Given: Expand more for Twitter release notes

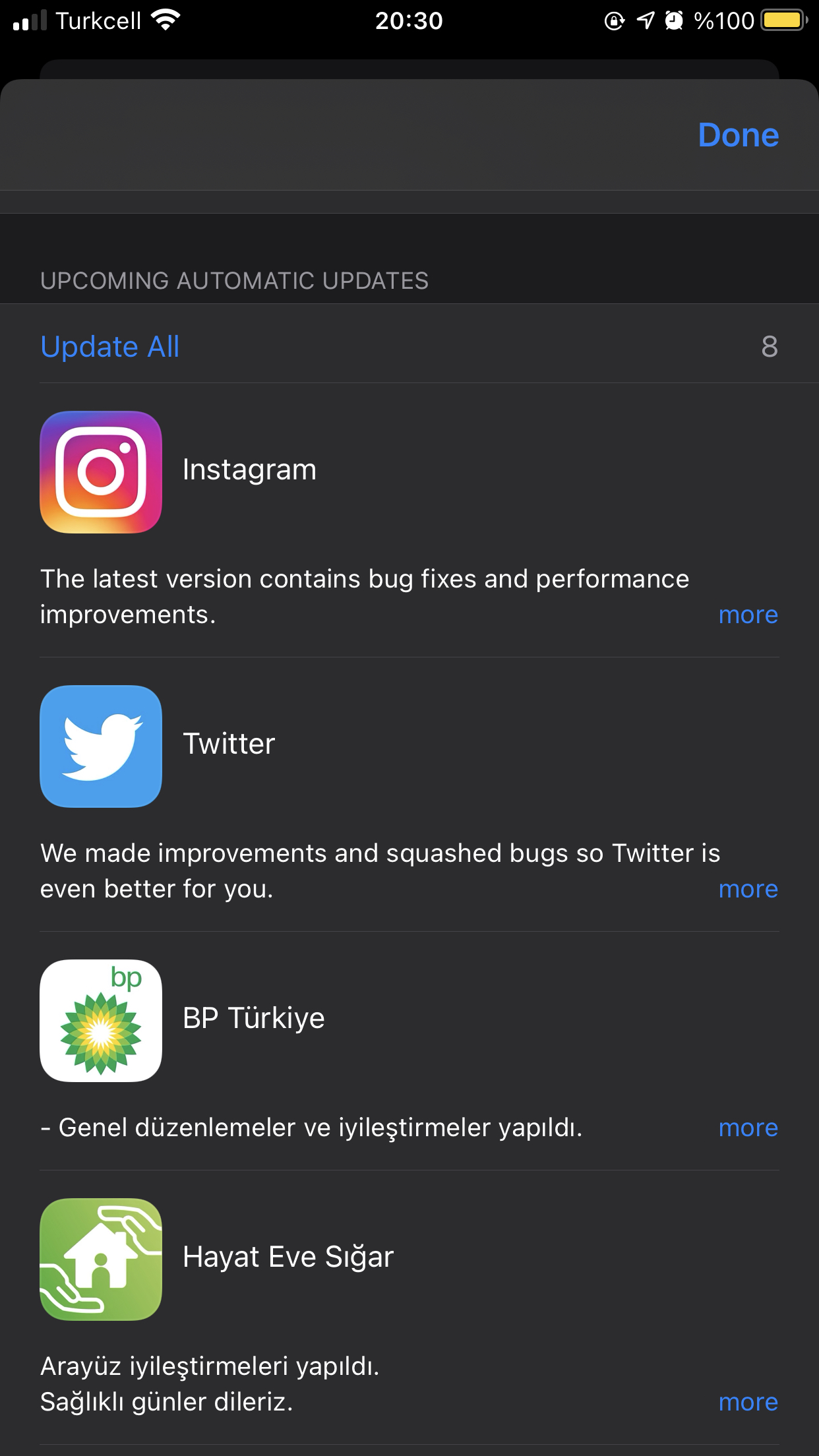Looking at the screenshot, I should click(x=748, y=889).
